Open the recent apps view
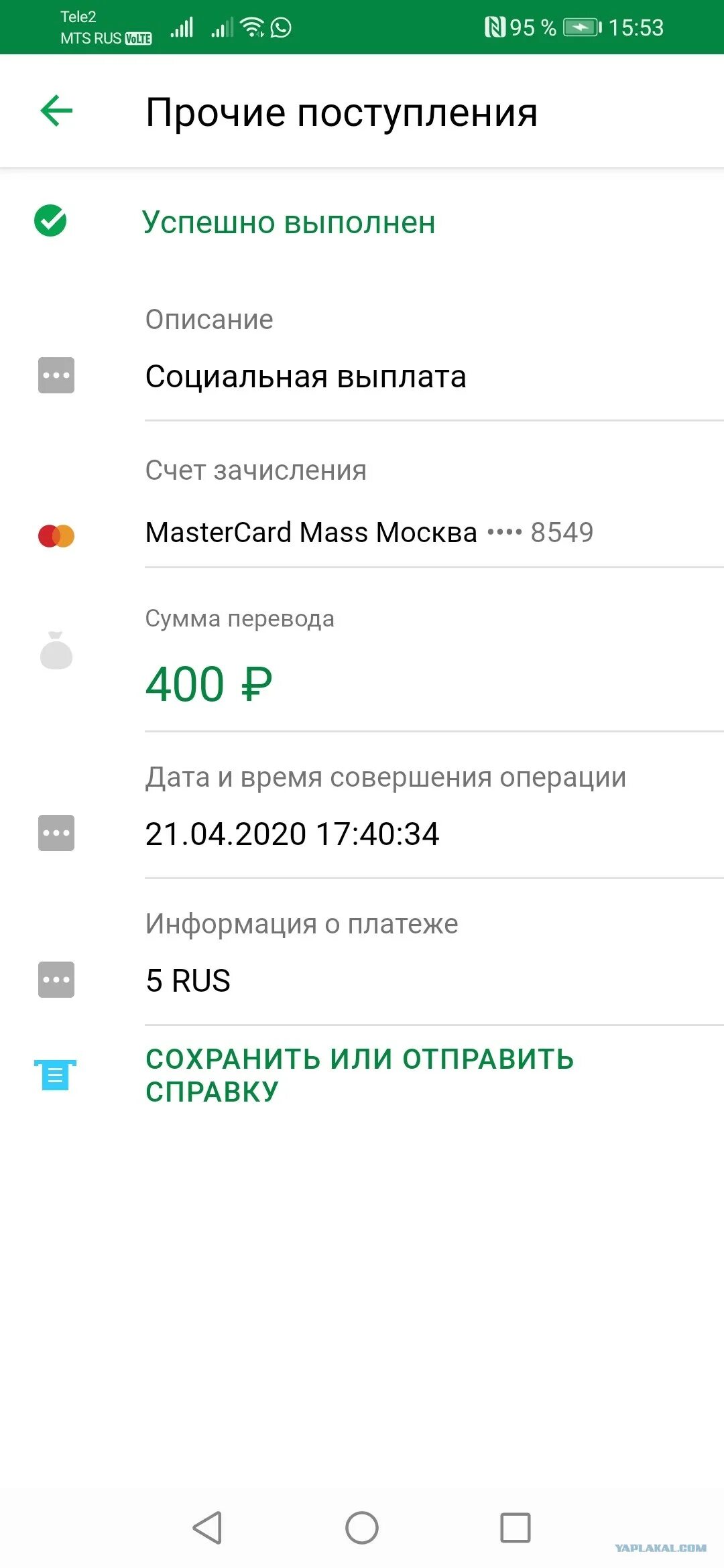724x1568 pixels. tap(516, 1527)
